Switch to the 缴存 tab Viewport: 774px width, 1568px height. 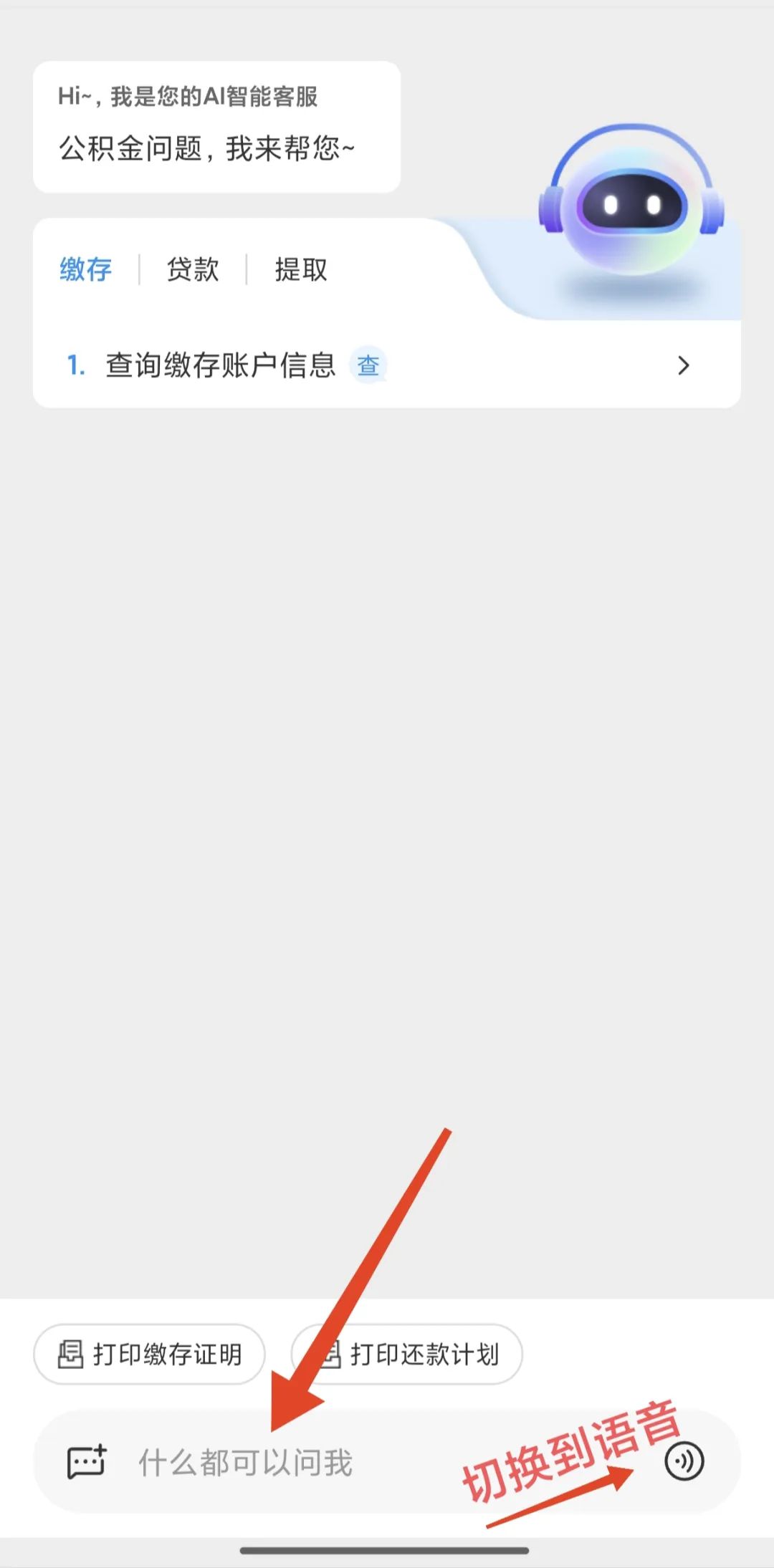tap(86, 270)
